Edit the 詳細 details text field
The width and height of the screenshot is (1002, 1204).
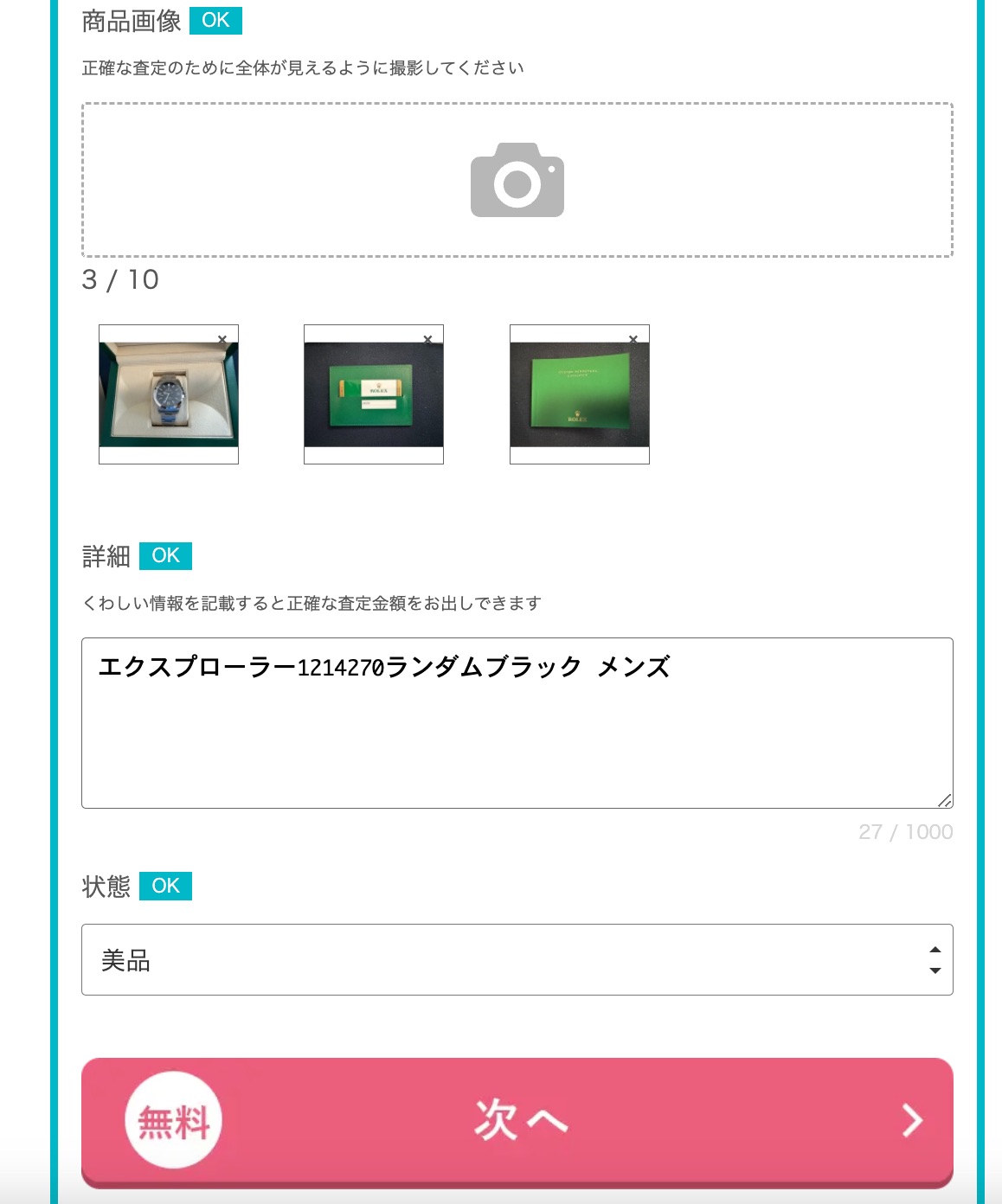(517, 722)
